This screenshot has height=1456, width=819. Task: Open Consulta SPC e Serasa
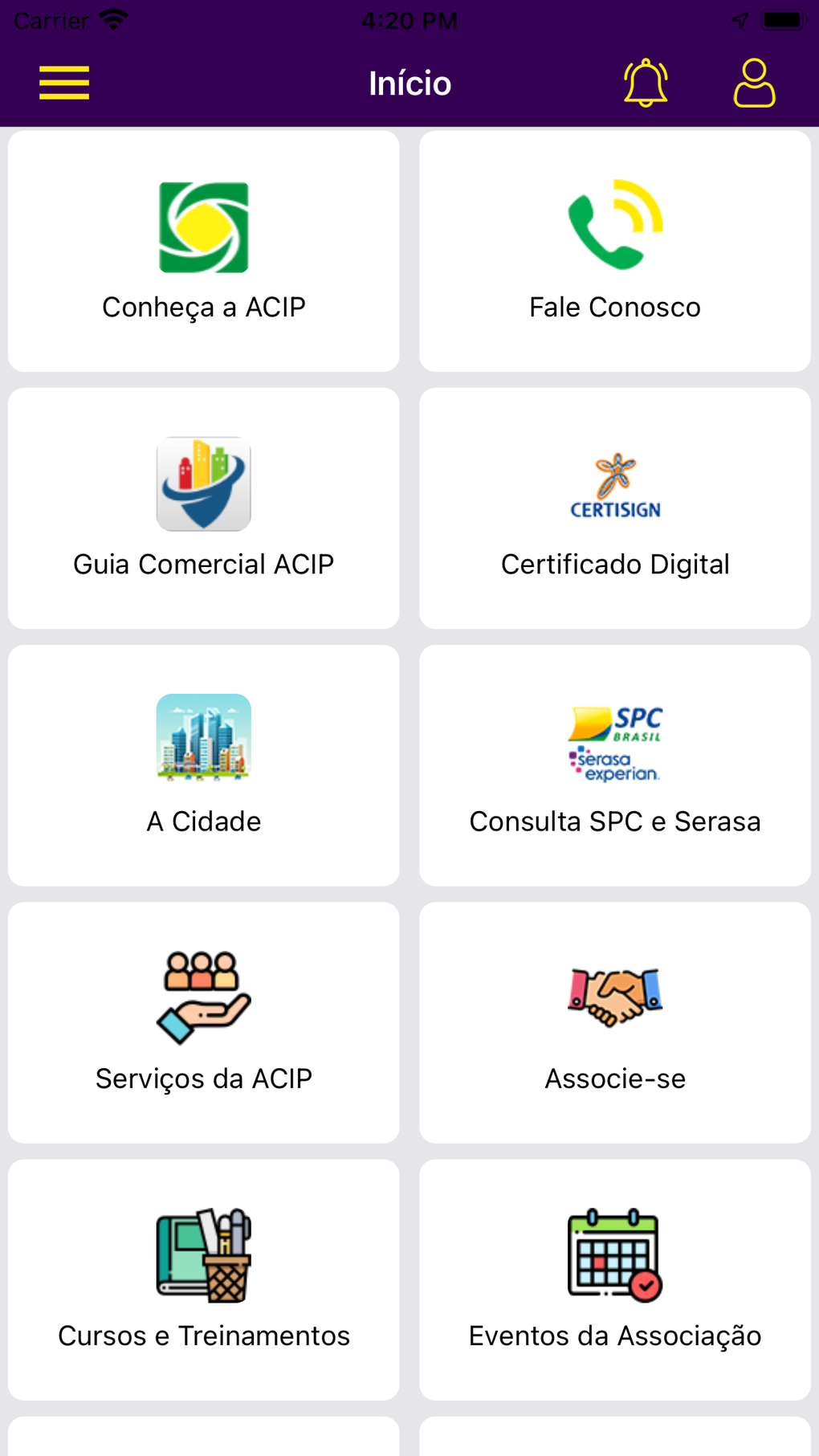(x=615, y=765)
